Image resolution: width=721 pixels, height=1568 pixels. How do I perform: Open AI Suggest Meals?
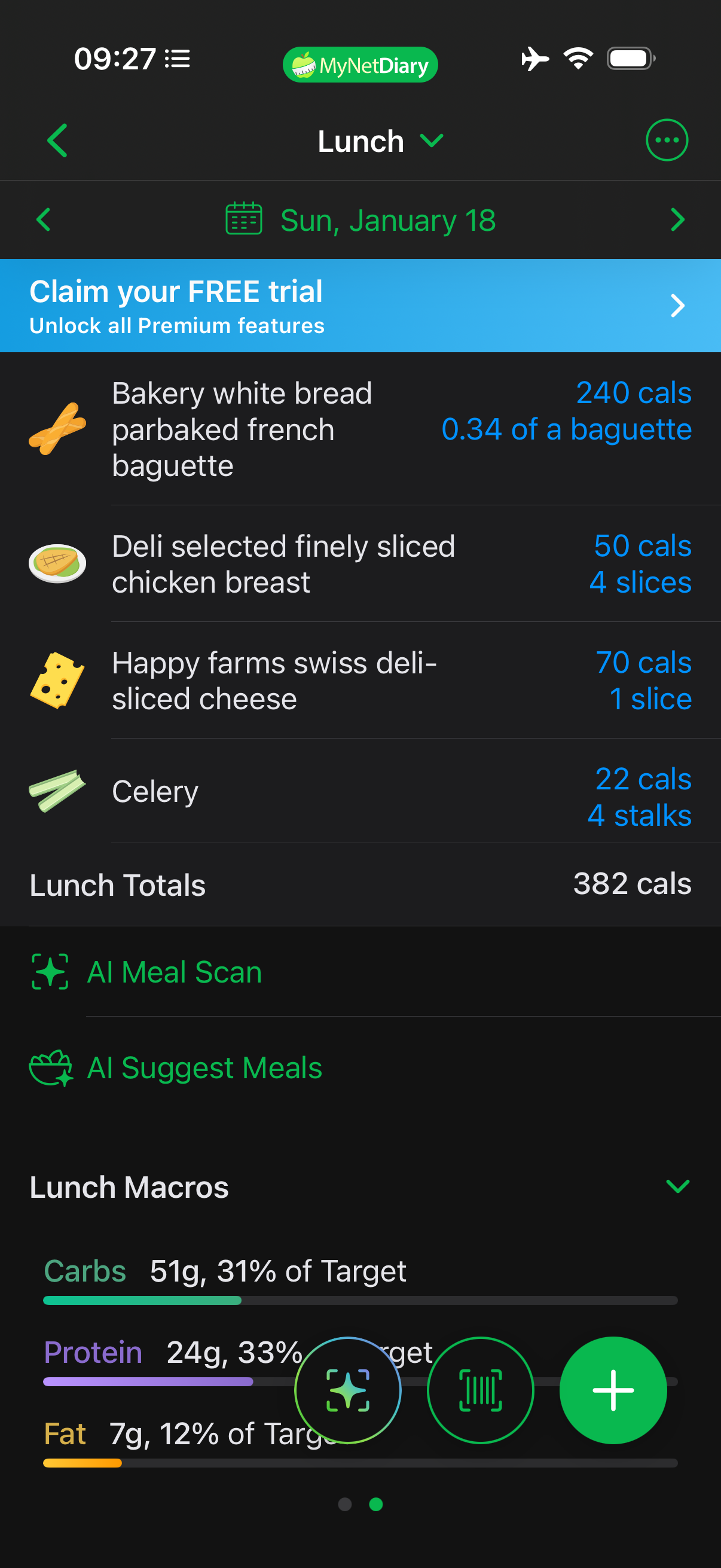[x=203, y=1068]
